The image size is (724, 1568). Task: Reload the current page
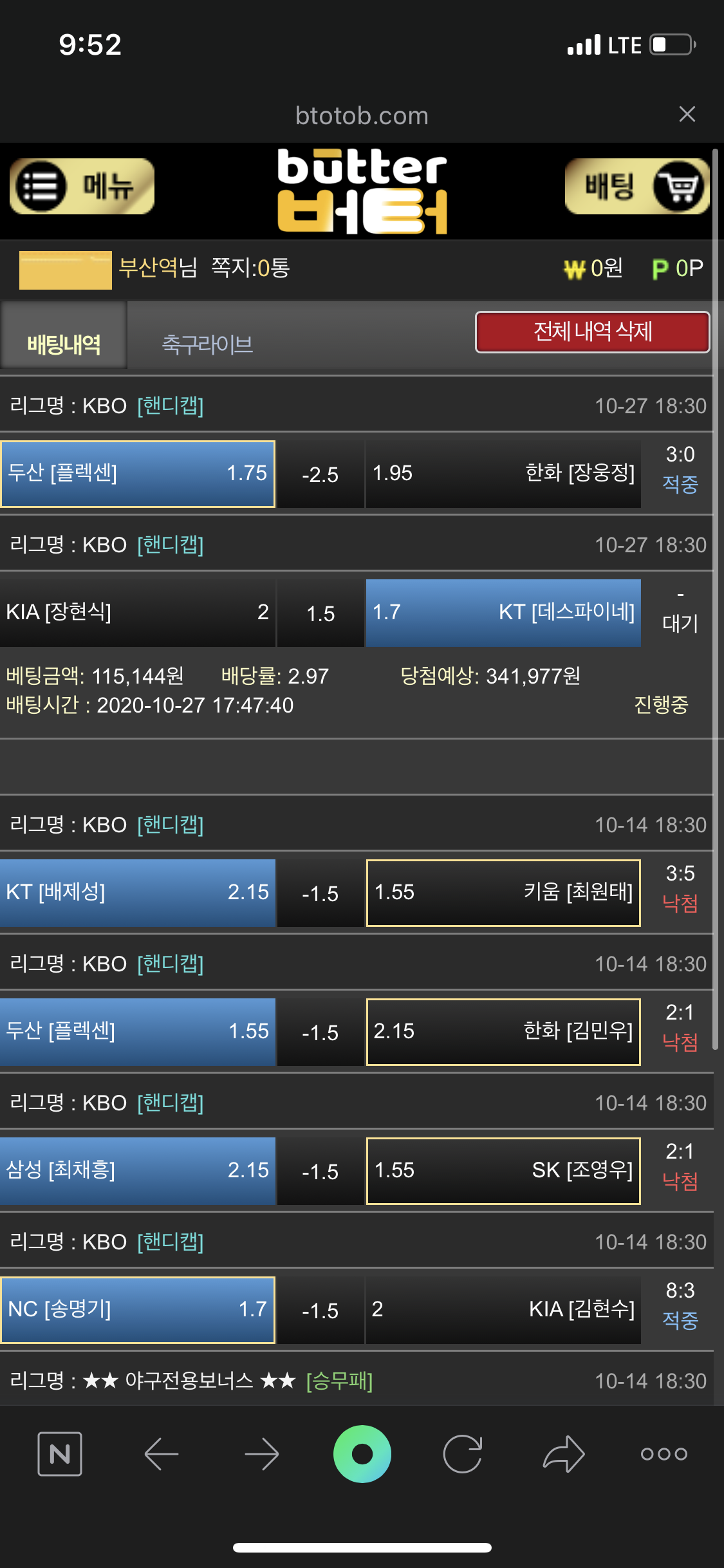tap(463, 1454)
